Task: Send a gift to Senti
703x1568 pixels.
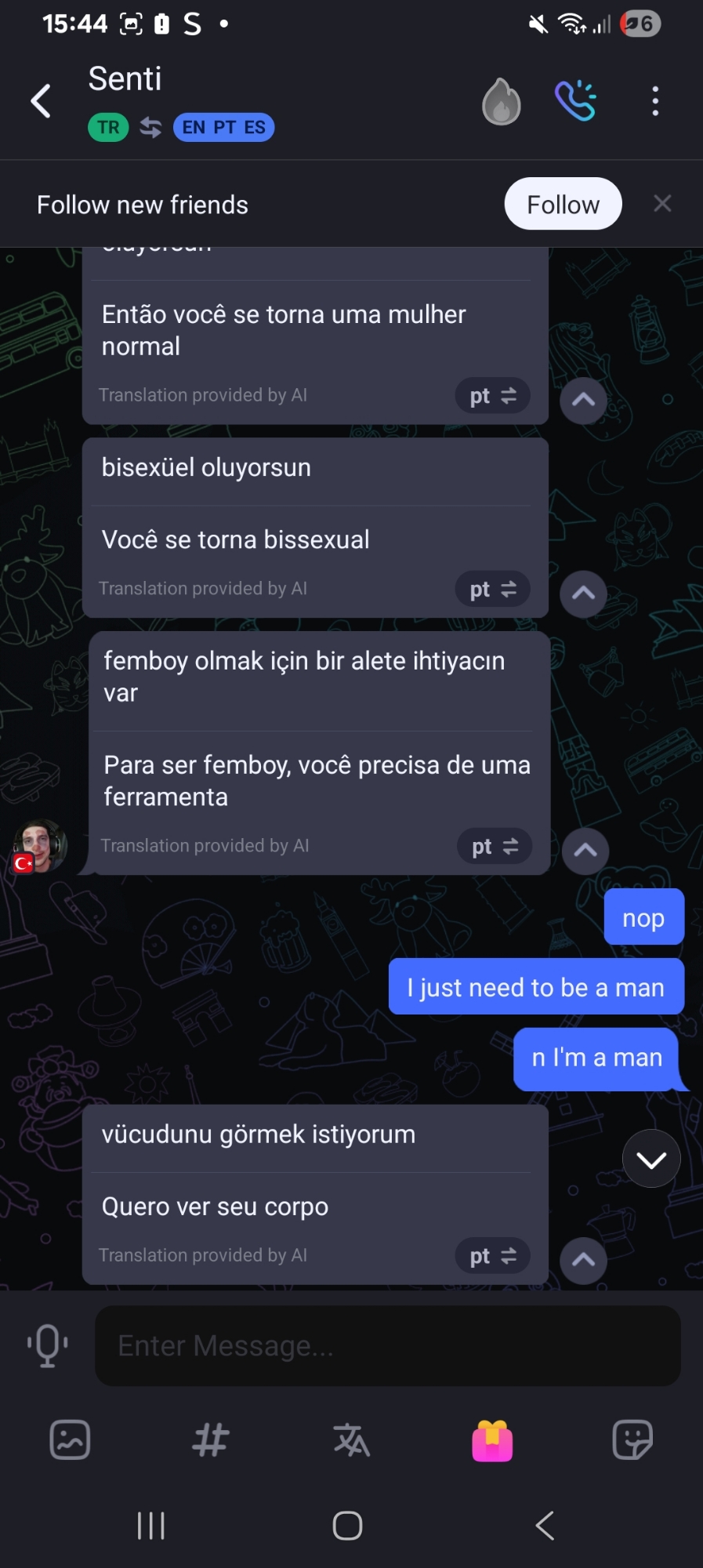Action: (492, 1440)
